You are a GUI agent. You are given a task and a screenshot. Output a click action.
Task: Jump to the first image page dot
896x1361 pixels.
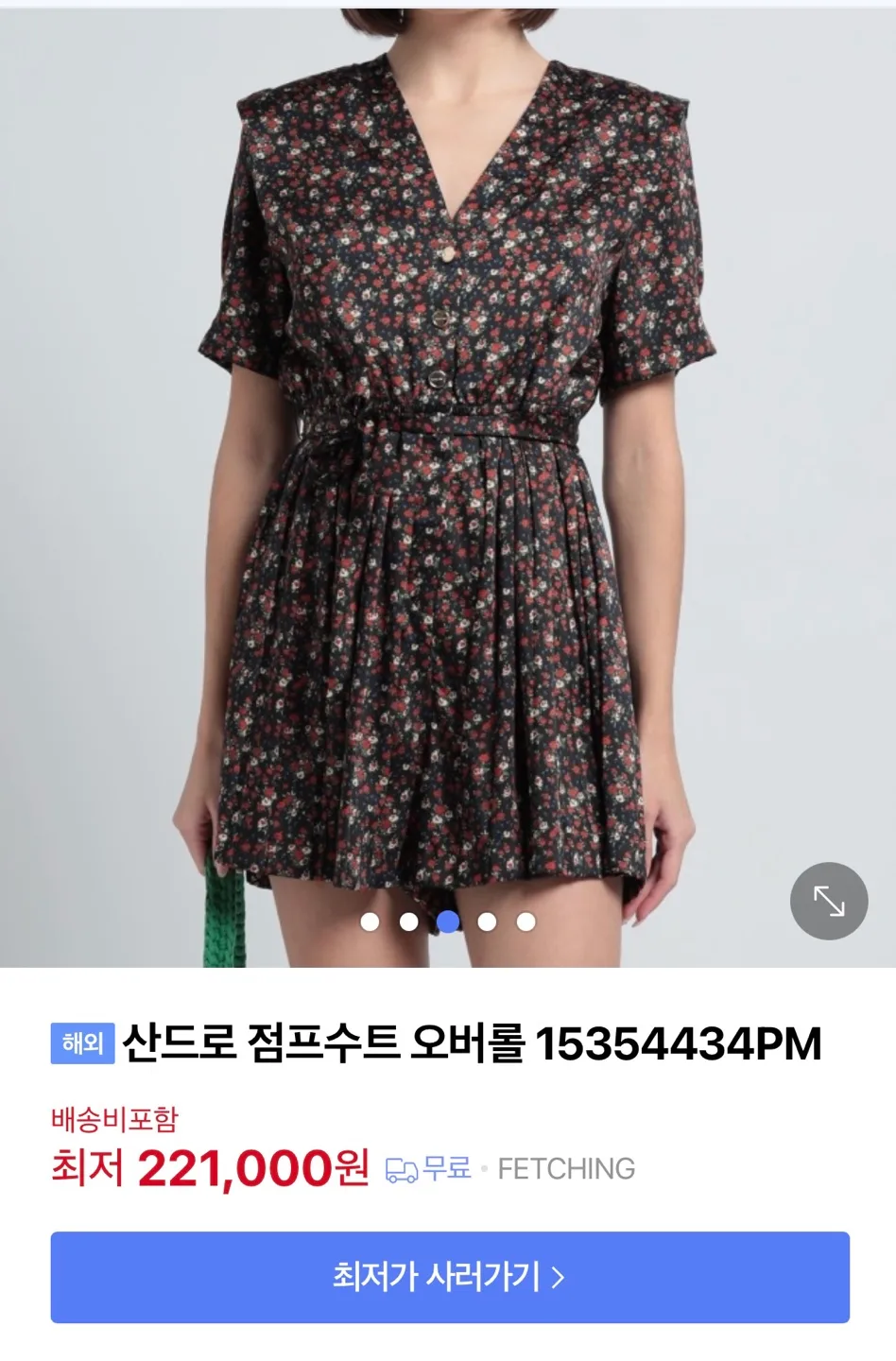point(370,922)
